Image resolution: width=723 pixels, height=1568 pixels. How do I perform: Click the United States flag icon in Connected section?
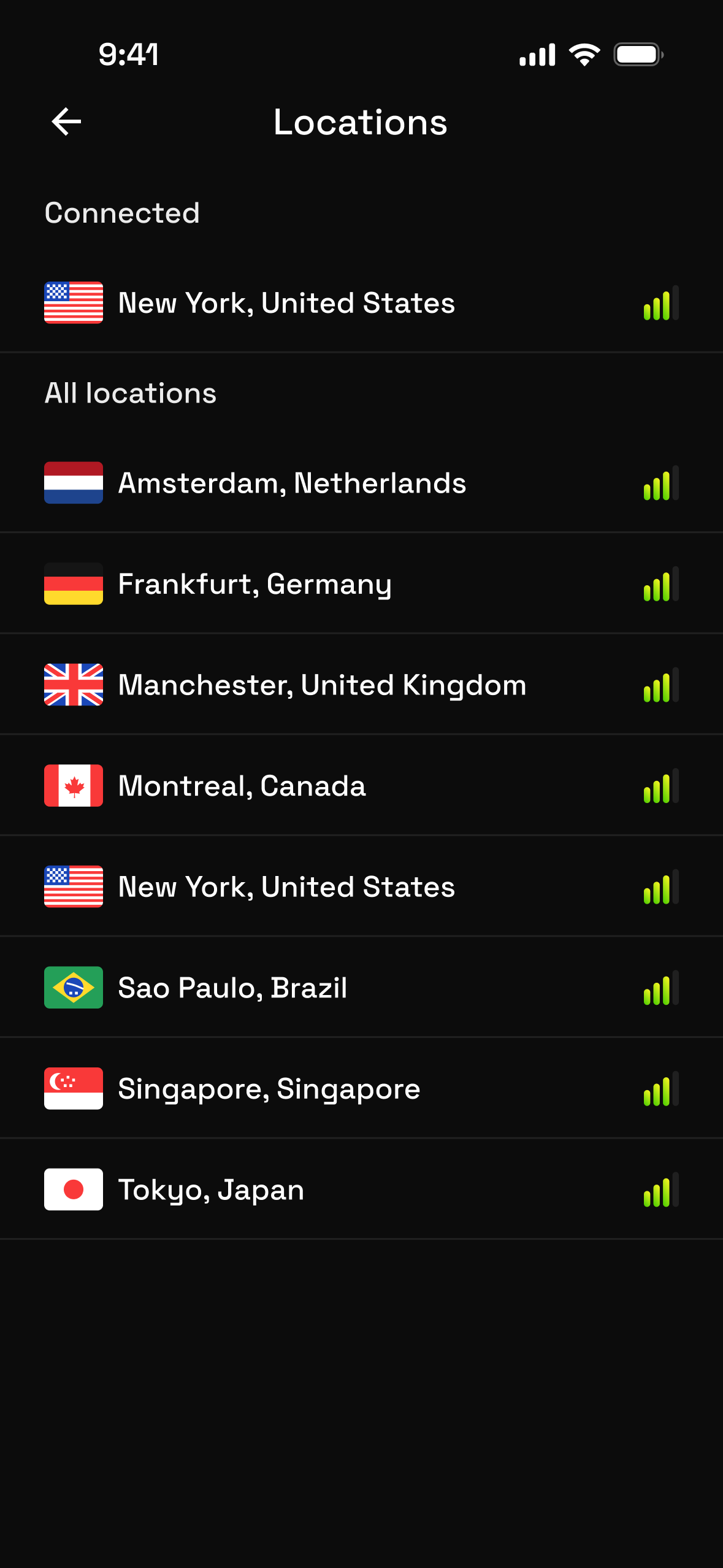72,303
